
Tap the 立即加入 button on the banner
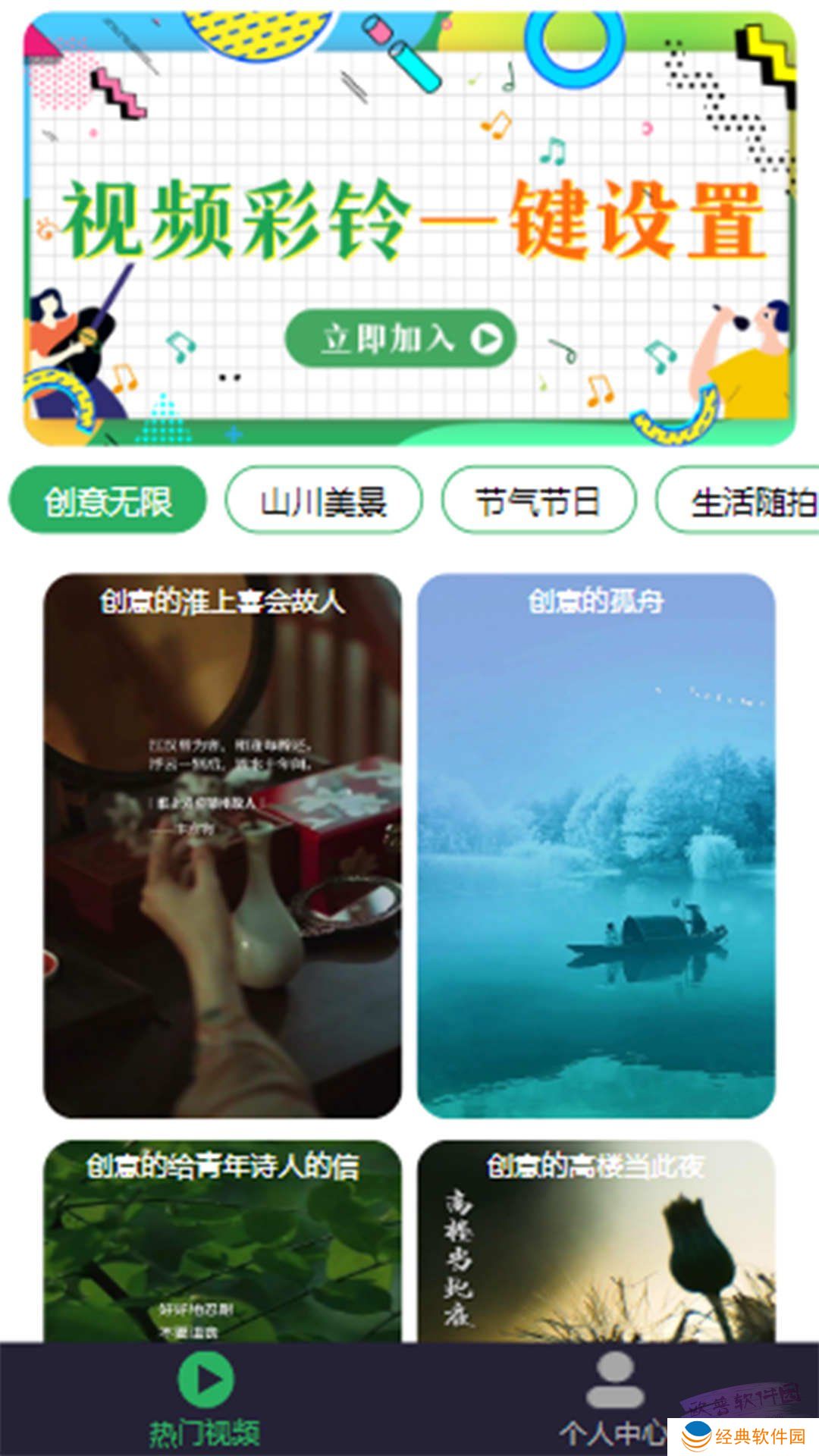click(x=400, y=338)
